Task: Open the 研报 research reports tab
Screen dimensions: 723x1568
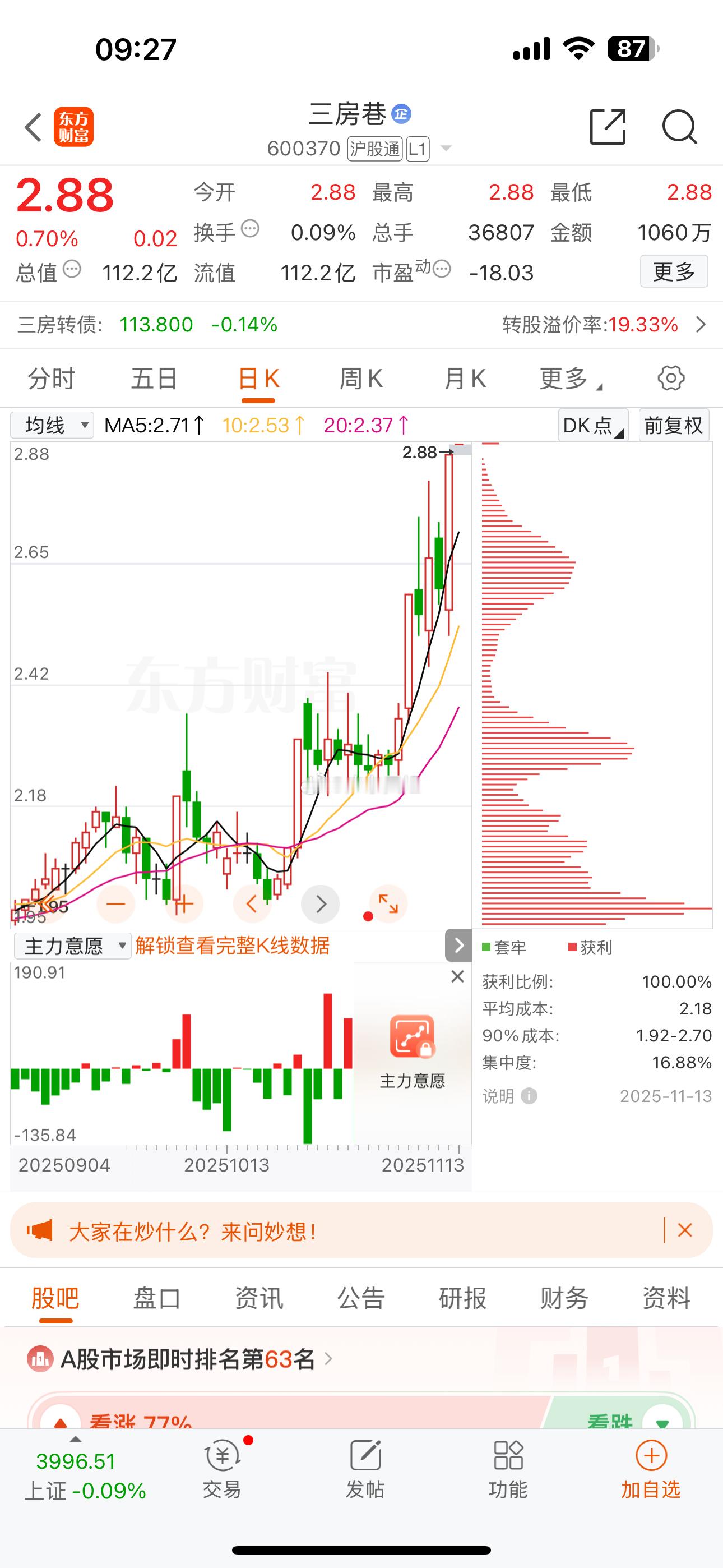Action: pos(462,1298)
